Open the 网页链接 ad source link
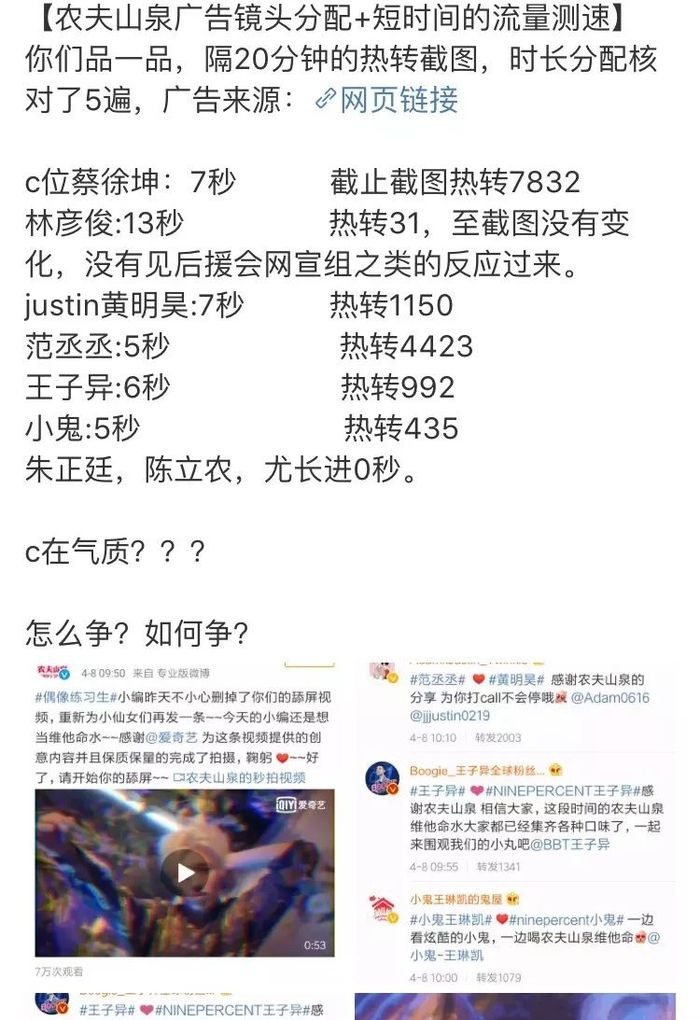 [x=386, y=100]
